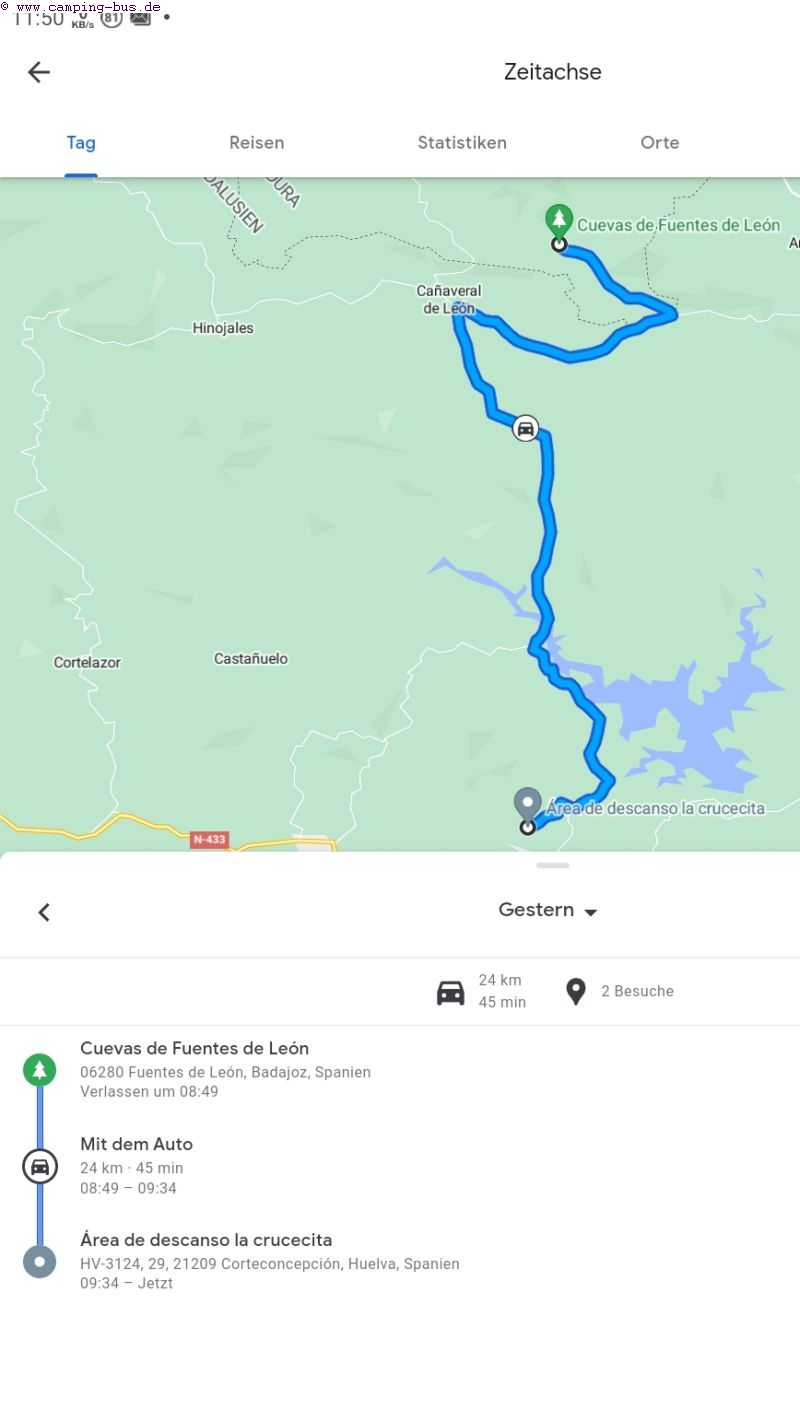This screenshot has width=800, height=1422.
Task: Tap the Cuevas de Fuentes de León map pin
Action: [558, 221]
